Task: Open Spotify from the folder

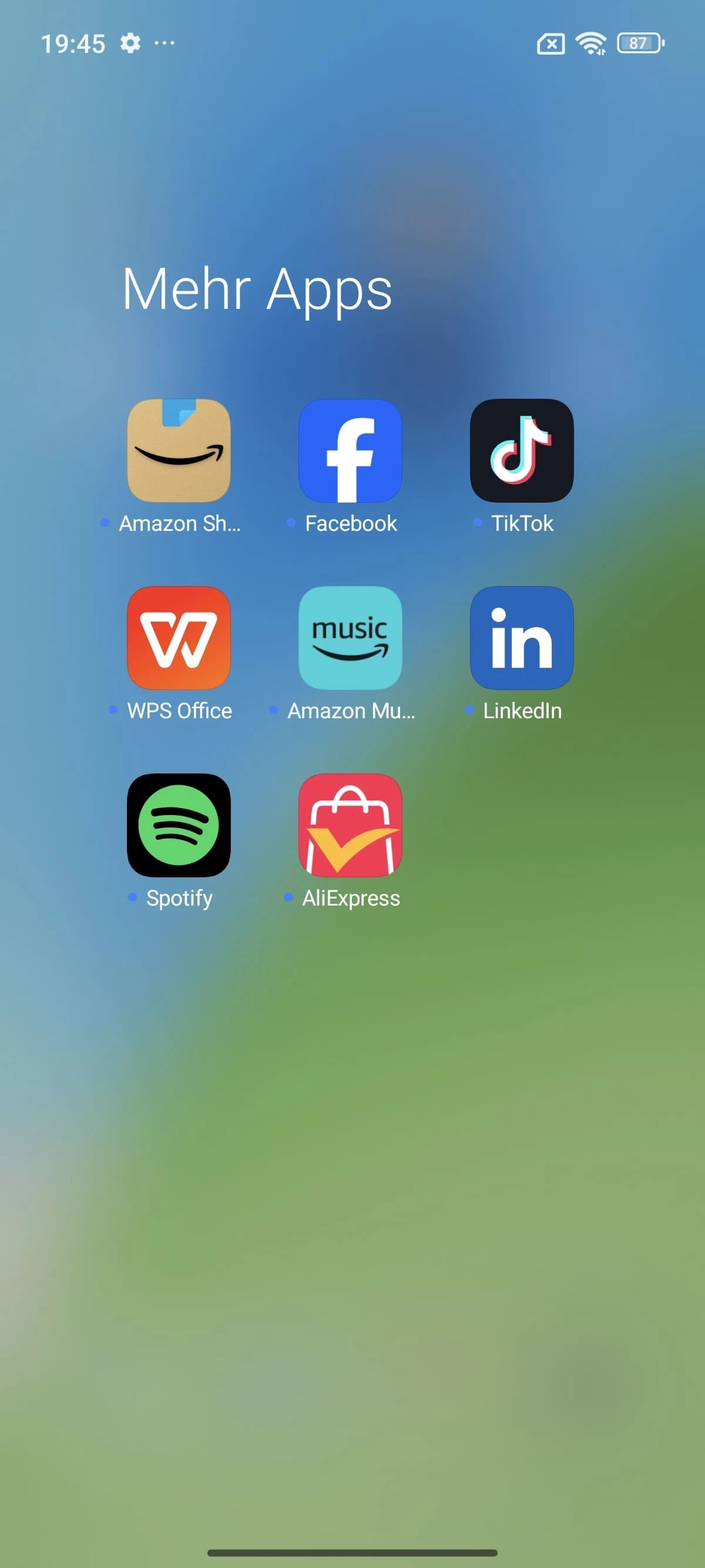Action: point(179,825)
